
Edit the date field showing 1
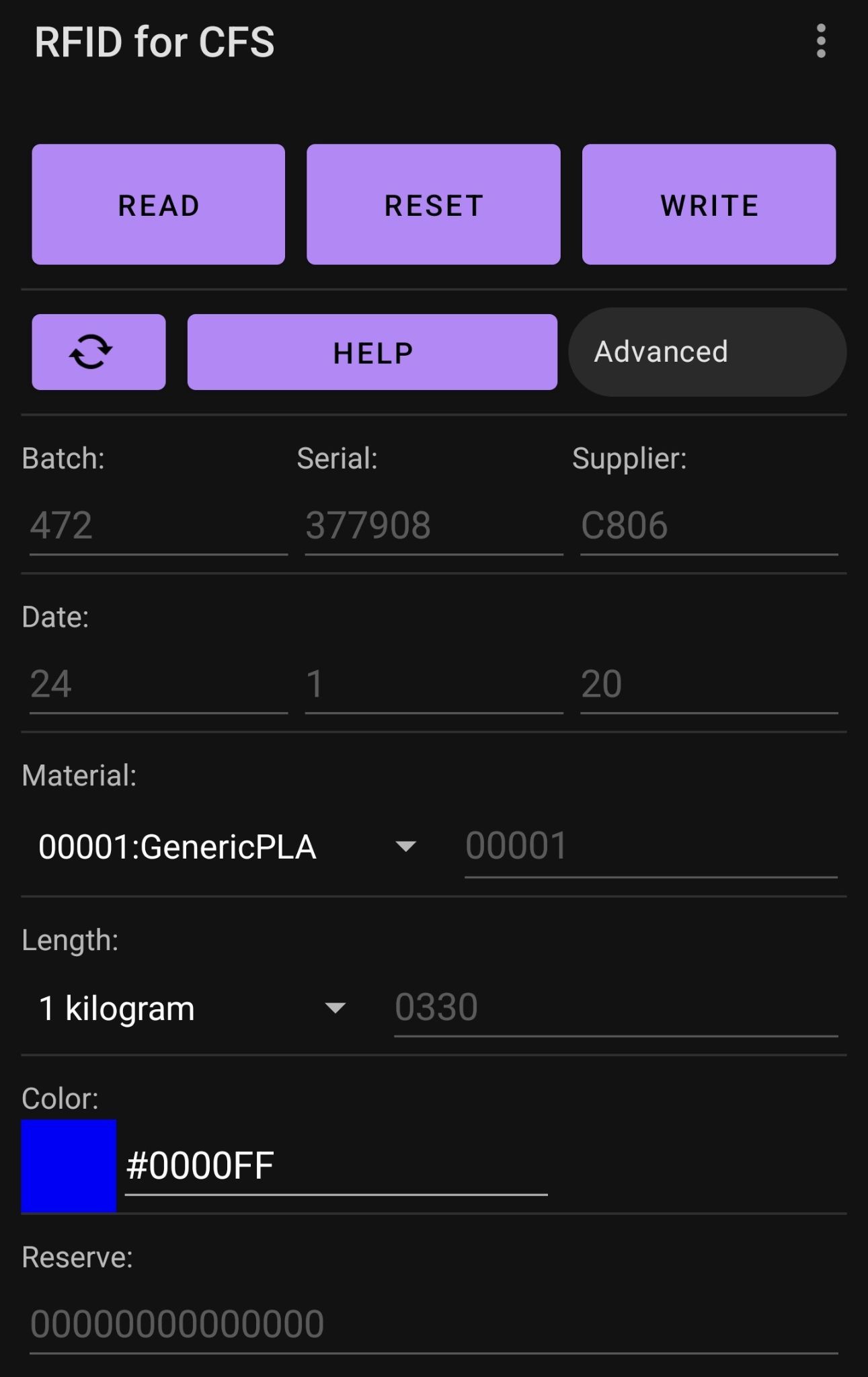pos(434,684)
